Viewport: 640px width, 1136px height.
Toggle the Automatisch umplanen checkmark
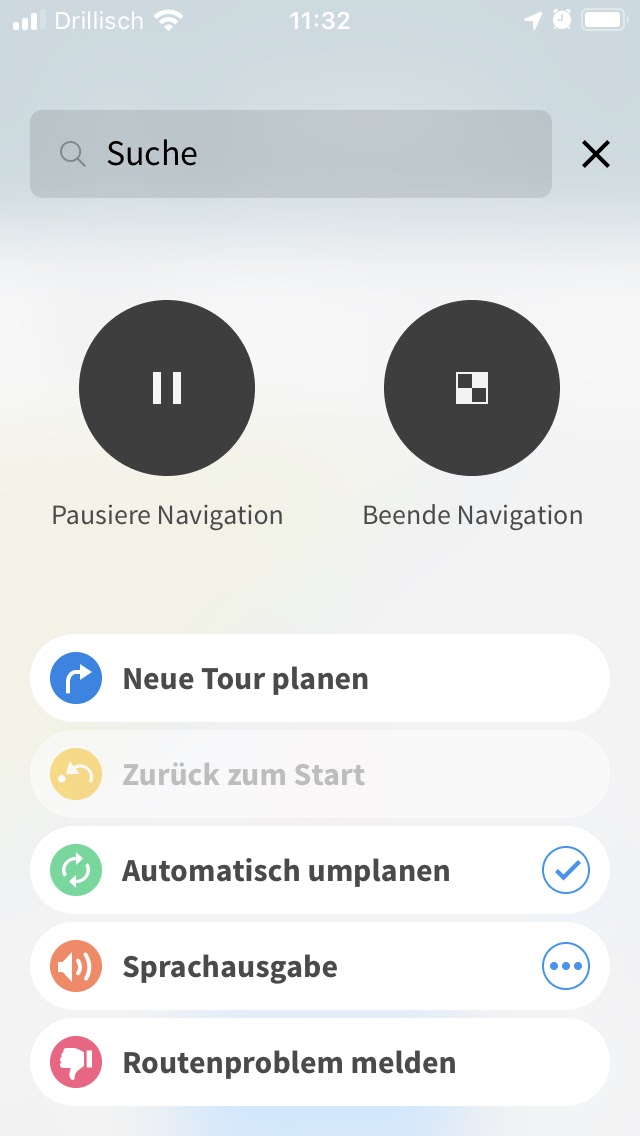point(566,870)
